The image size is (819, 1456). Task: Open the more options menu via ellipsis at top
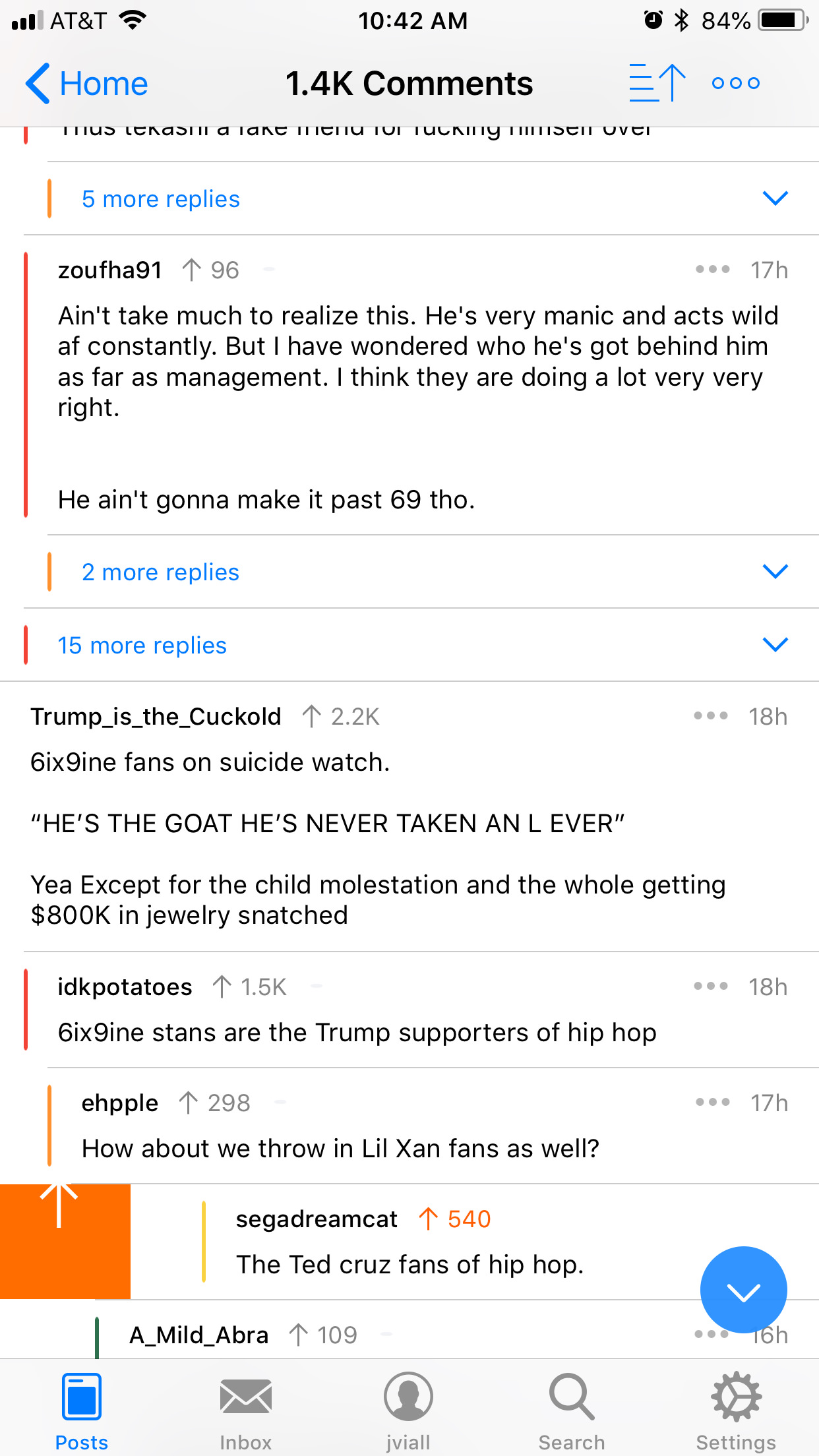tap(735, 83)
